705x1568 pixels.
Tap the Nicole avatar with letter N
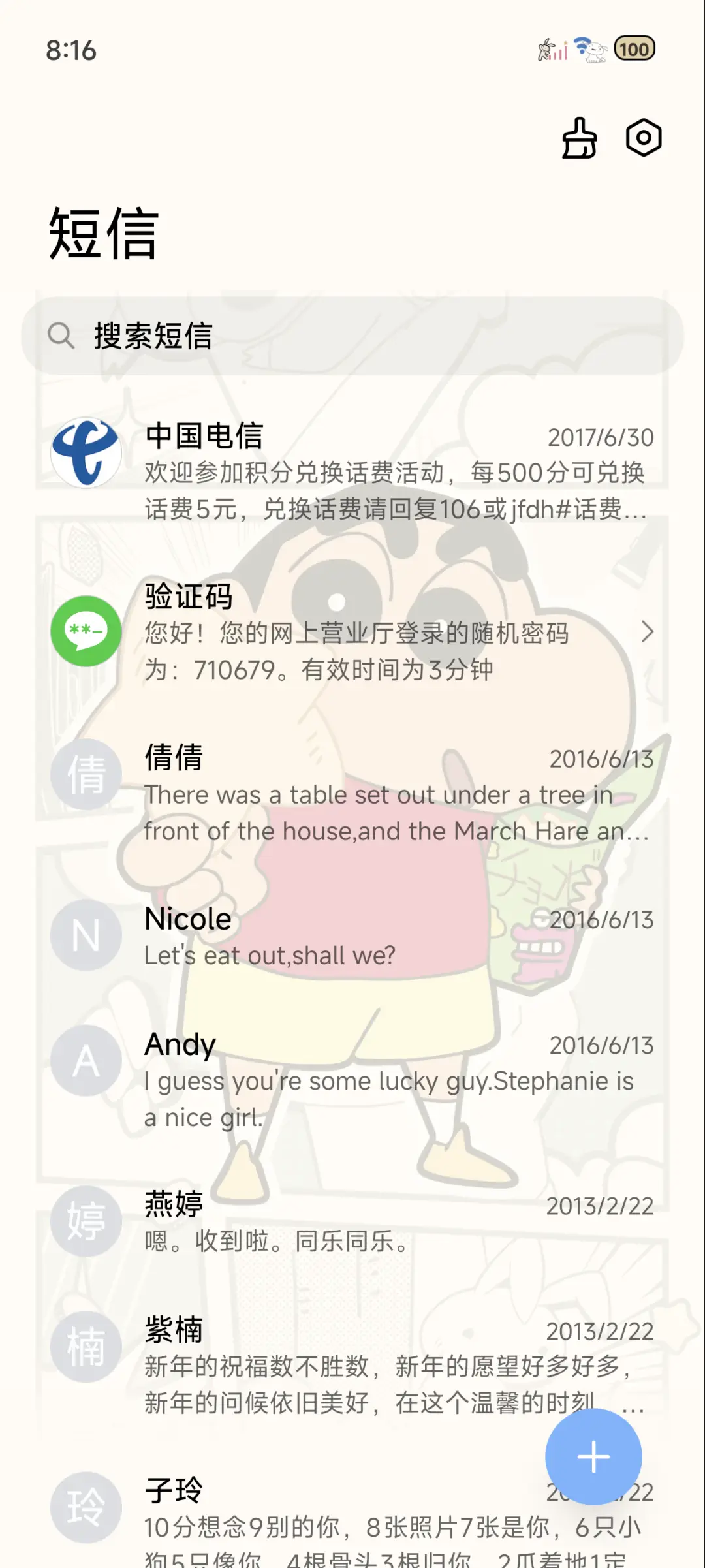(x=86, y=933)
